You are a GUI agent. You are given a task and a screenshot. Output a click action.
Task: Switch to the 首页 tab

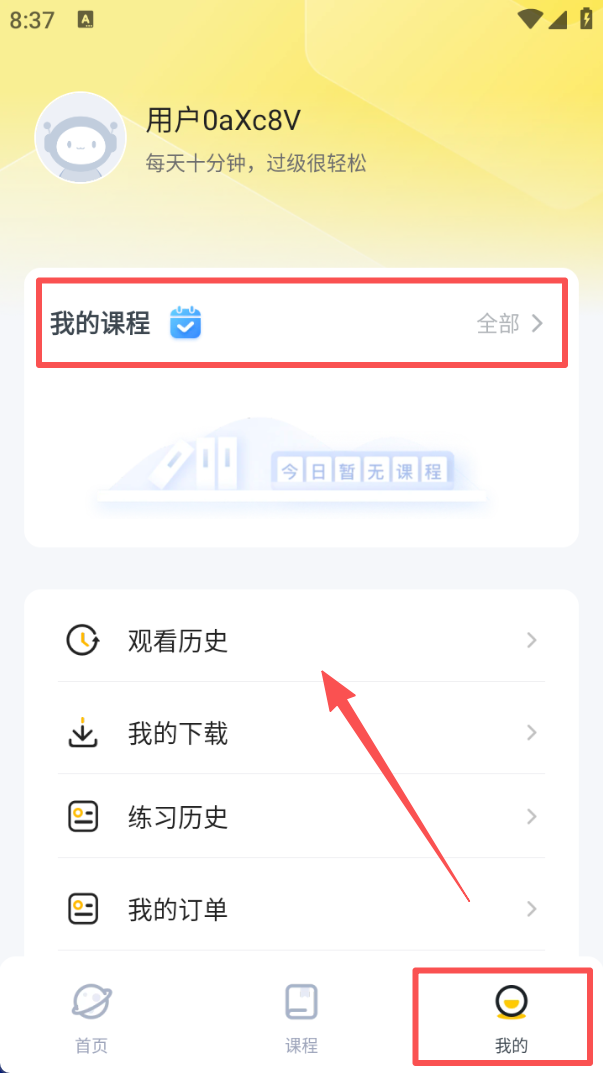click(x=91, y=1017)
